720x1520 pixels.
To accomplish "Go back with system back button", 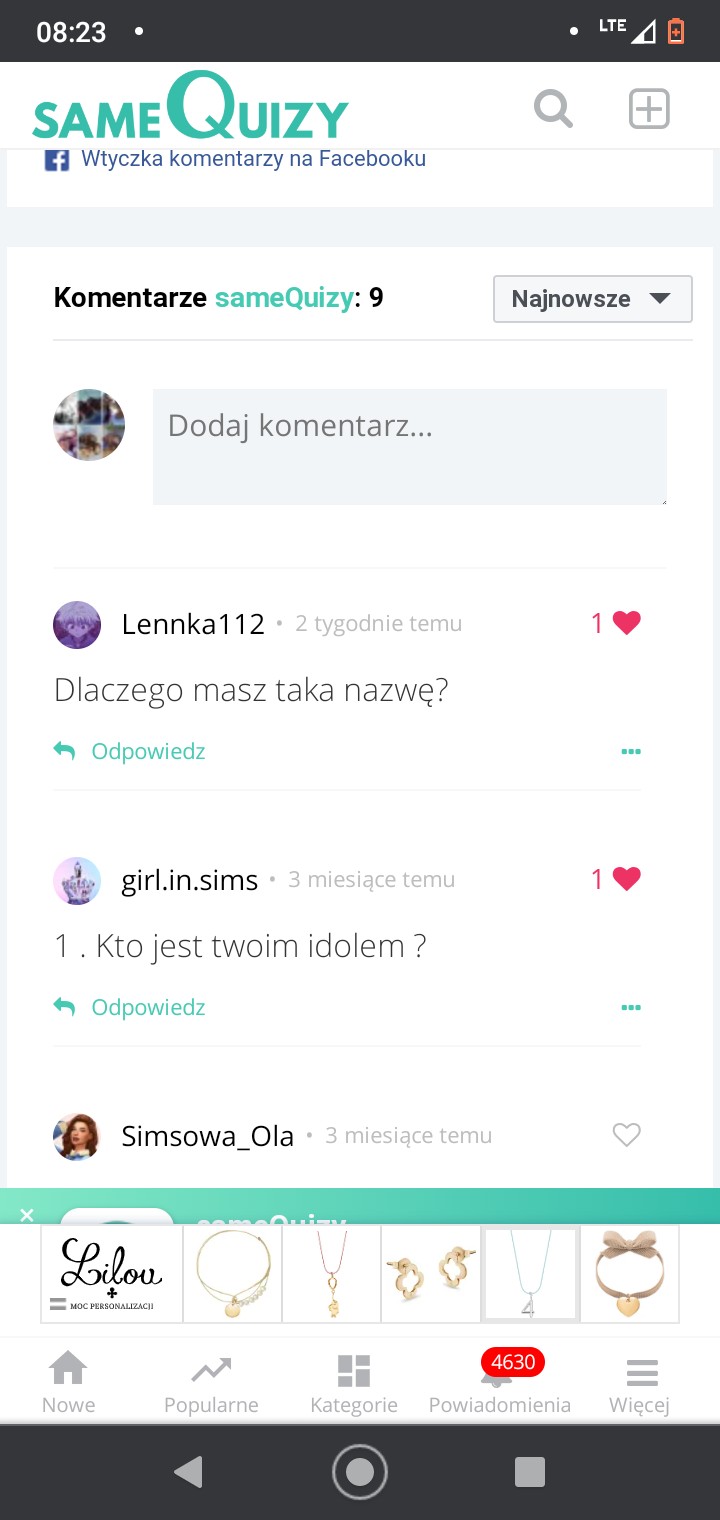I will 188,1471.
